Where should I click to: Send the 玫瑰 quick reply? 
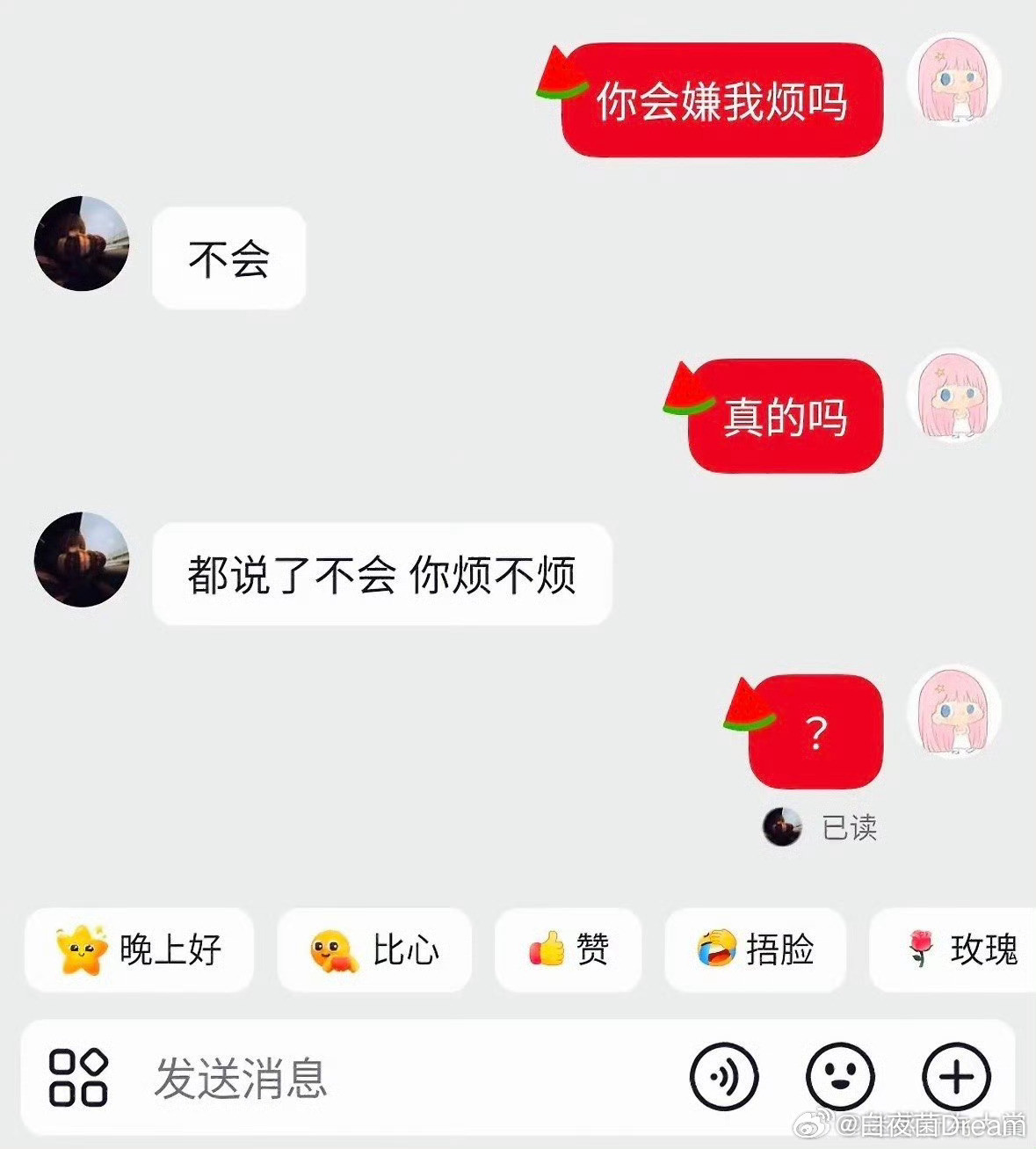click(958, 950)
